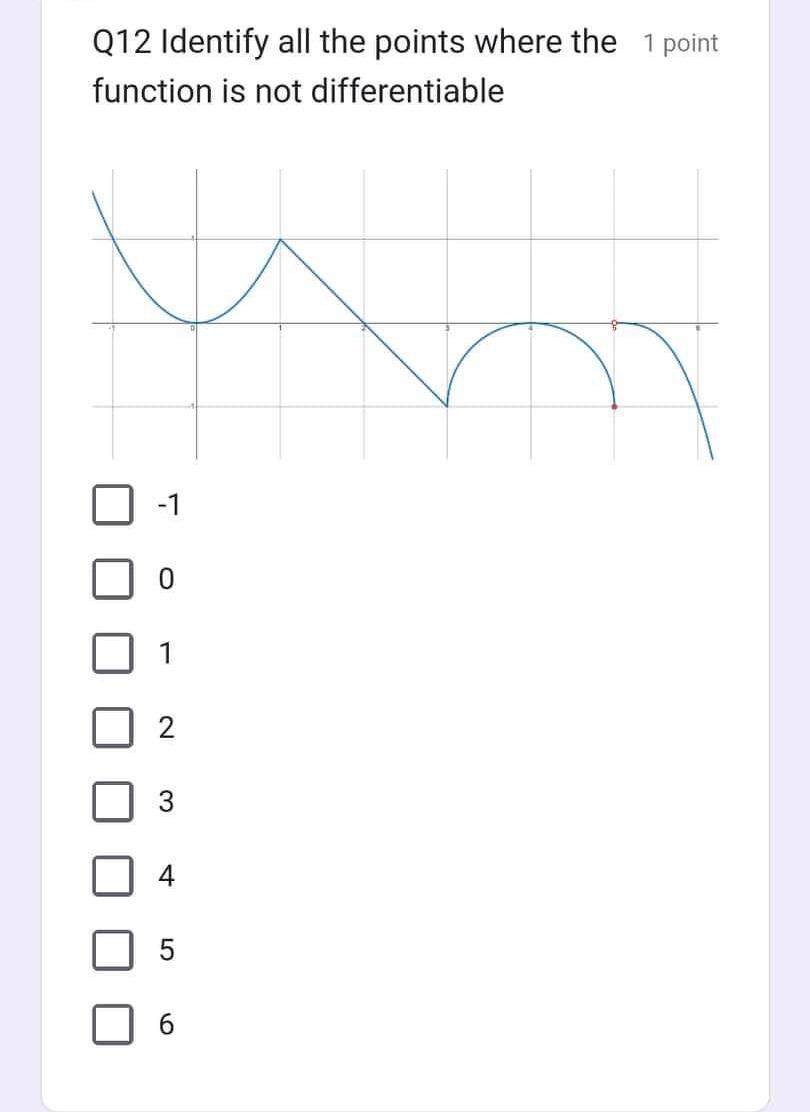Check the checkbox for option -1
This screenshot has height=1112, width=810.
pos(113,505)
